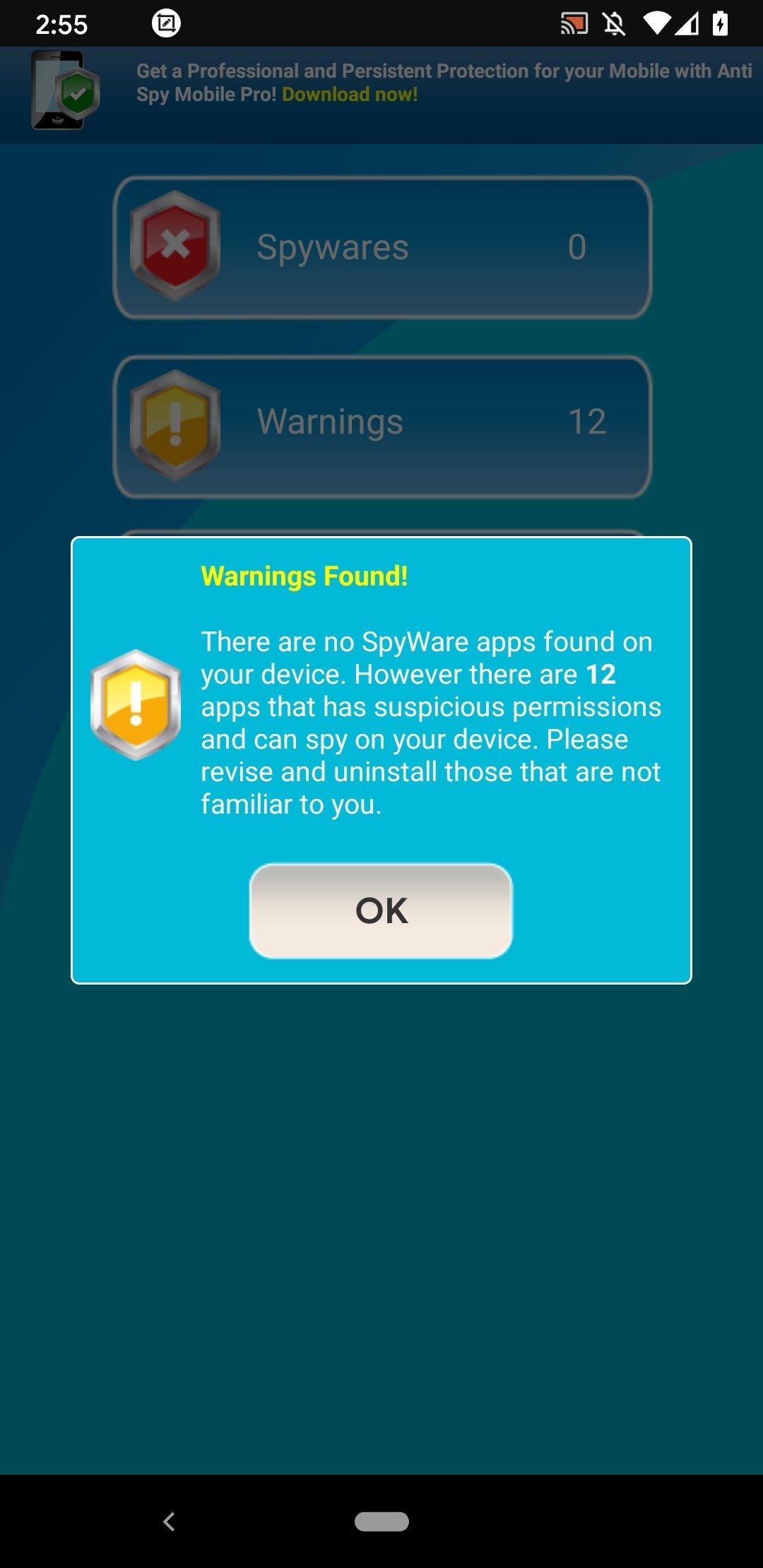Image resolution: width=763 pixels, height=1568 pixels.
Task: Dismiss the Warnings Found dialog with OK
Action: pyautogui.click(x=381, y=910)
